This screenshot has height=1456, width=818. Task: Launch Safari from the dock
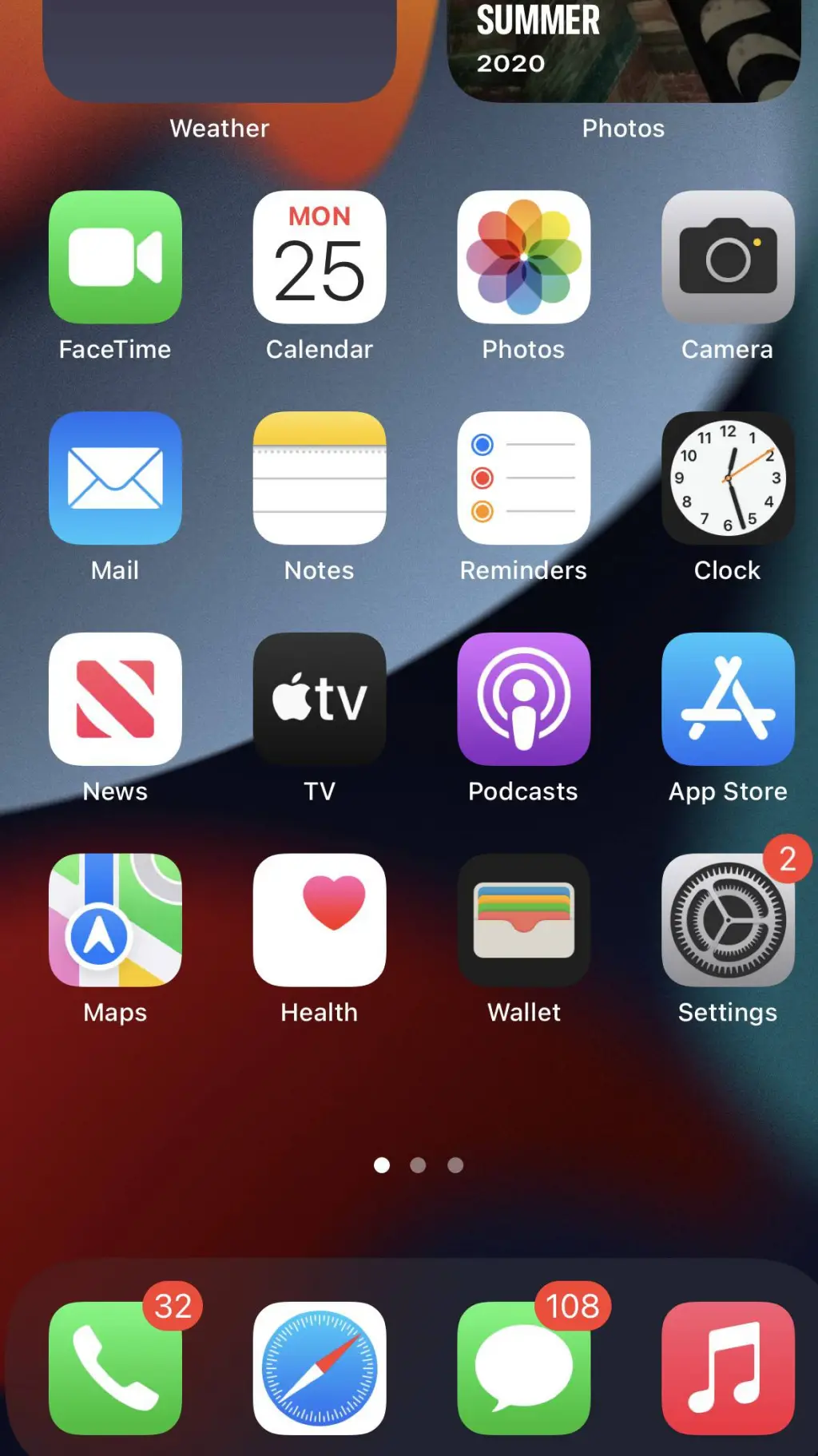point(319,1366)
